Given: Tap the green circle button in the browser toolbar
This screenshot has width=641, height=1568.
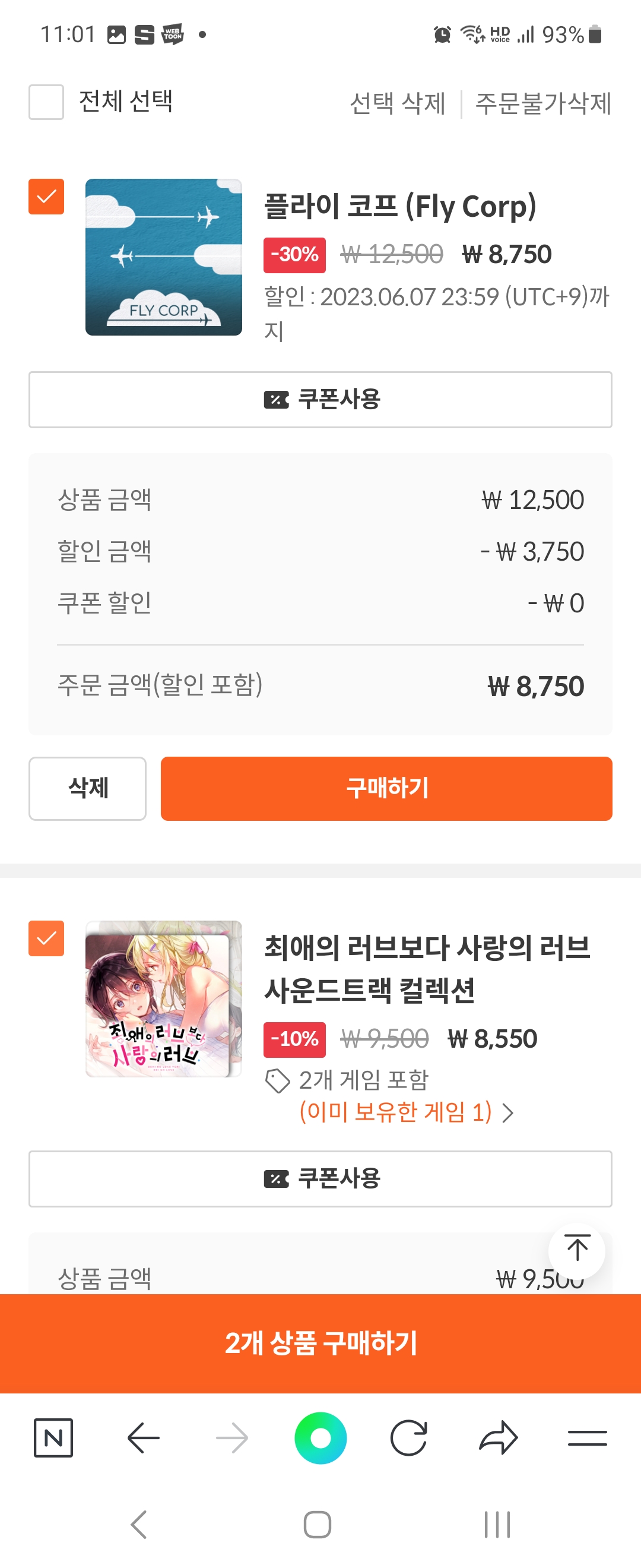Looking at the screenshot, I should coord(320,1438).
